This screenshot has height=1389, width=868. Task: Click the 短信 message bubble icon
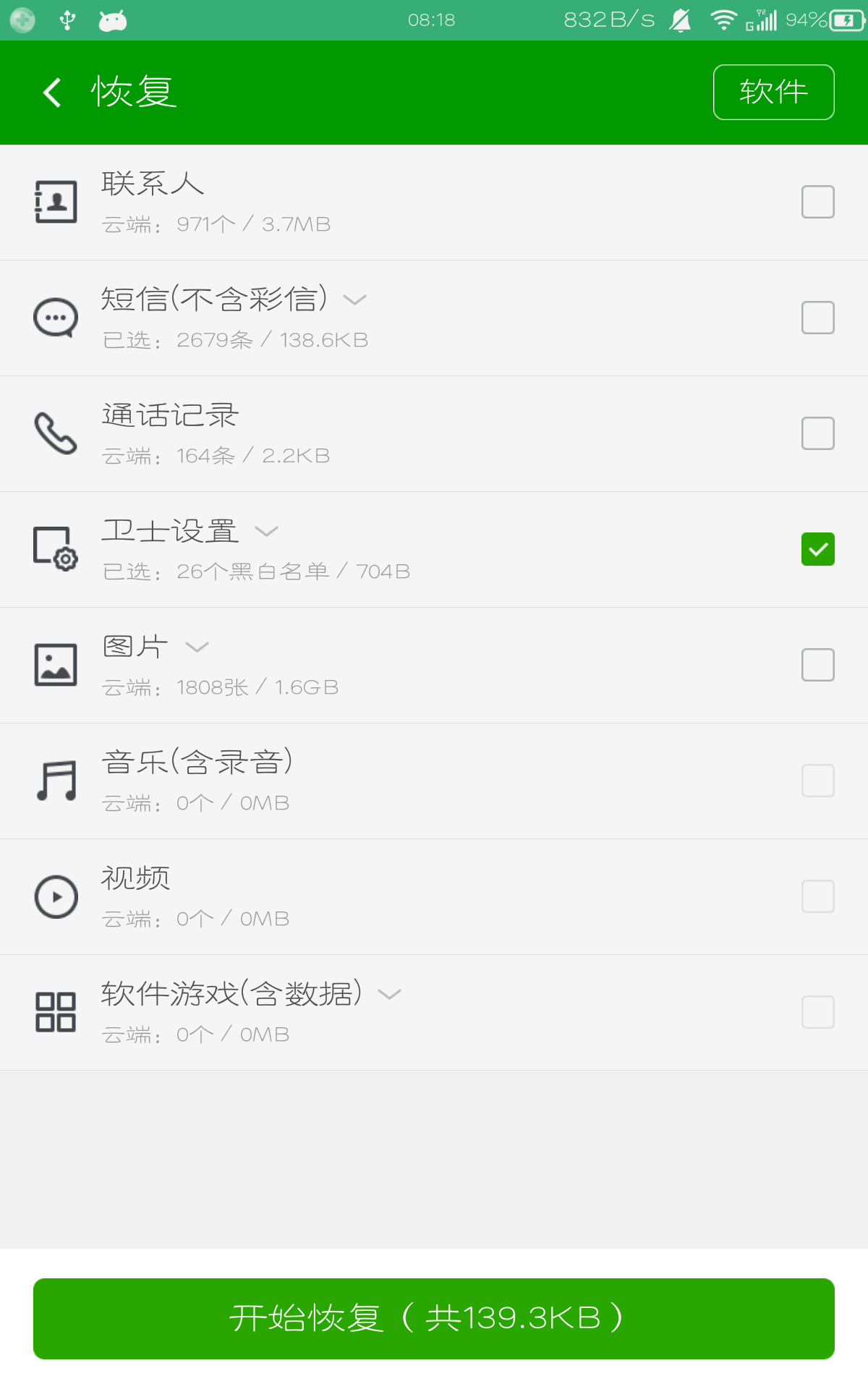pyautogui.click(x=55, y=317)
